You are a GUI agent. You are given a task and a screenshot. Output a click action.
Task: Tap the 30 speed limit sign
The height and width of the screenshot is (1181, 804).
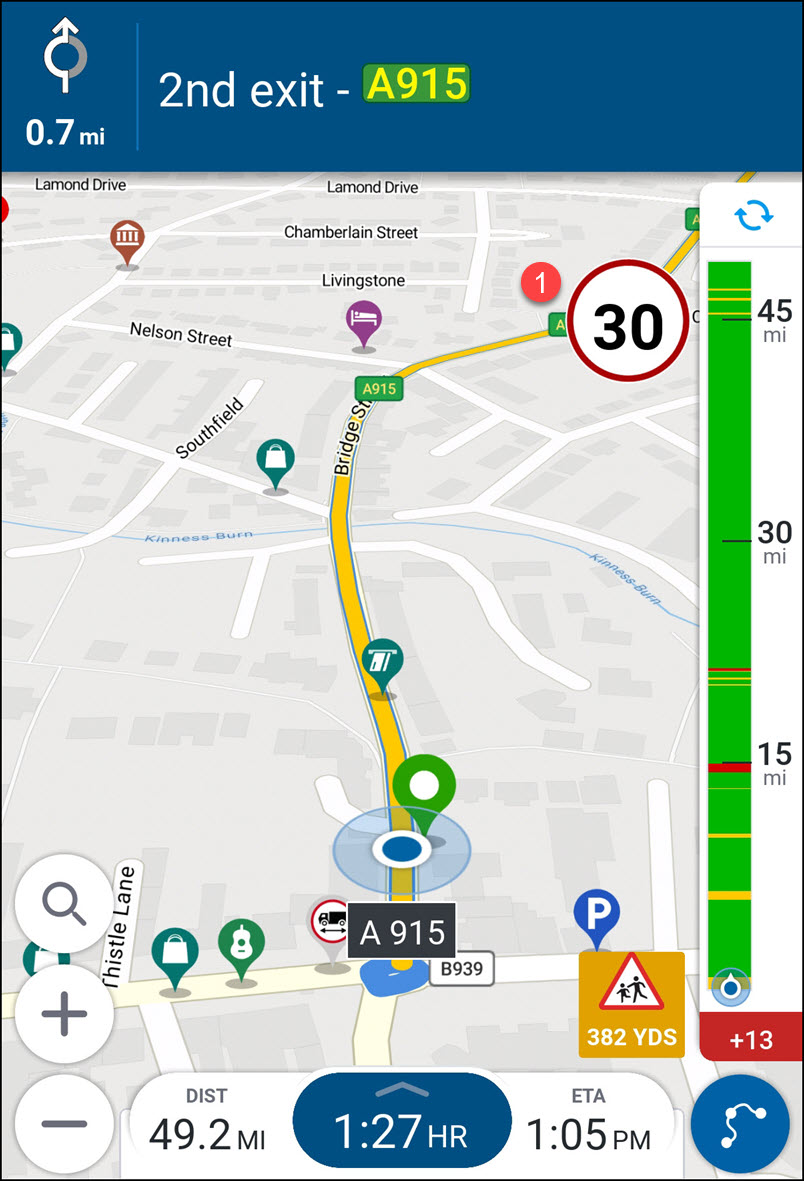(629, 326)
